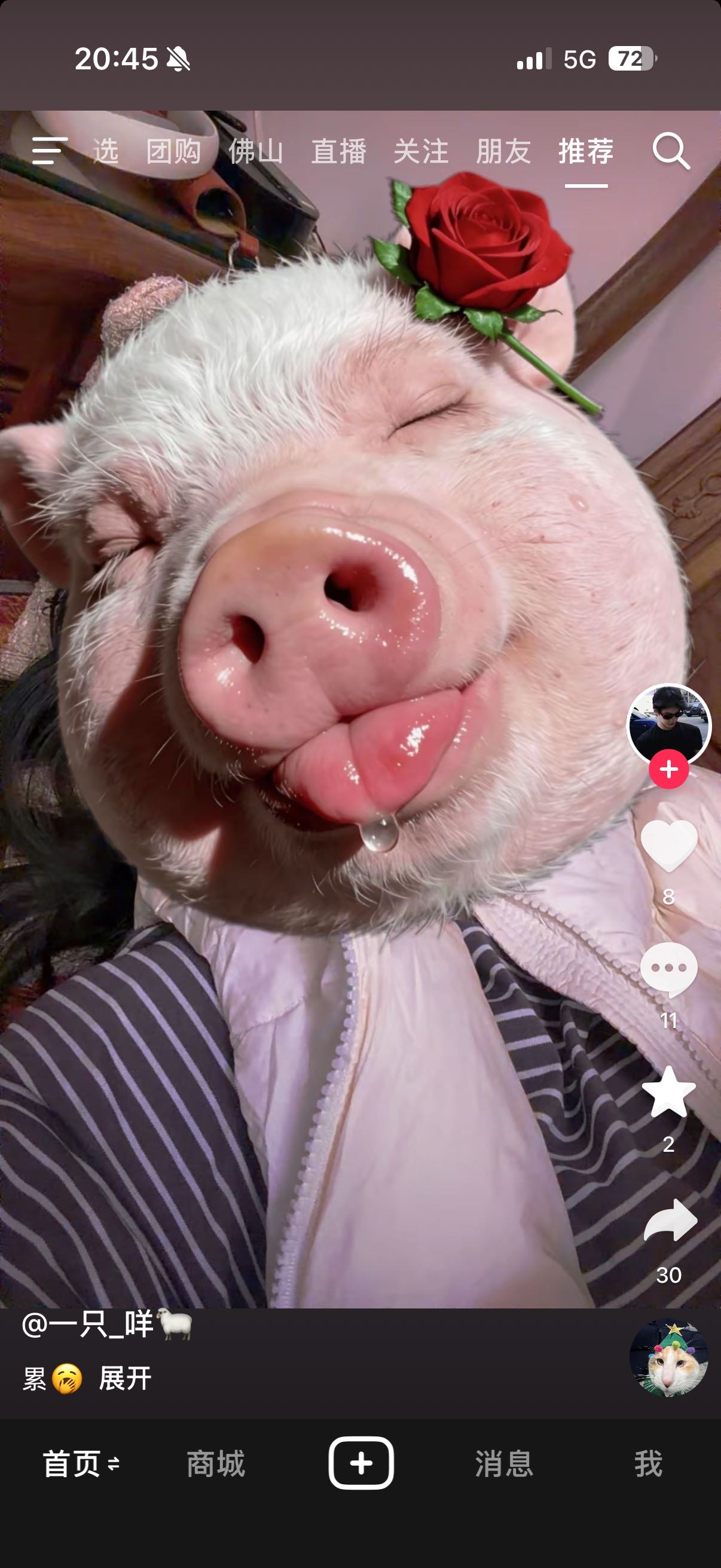Open the @一只_咩 username

(x=88, y=1325)
